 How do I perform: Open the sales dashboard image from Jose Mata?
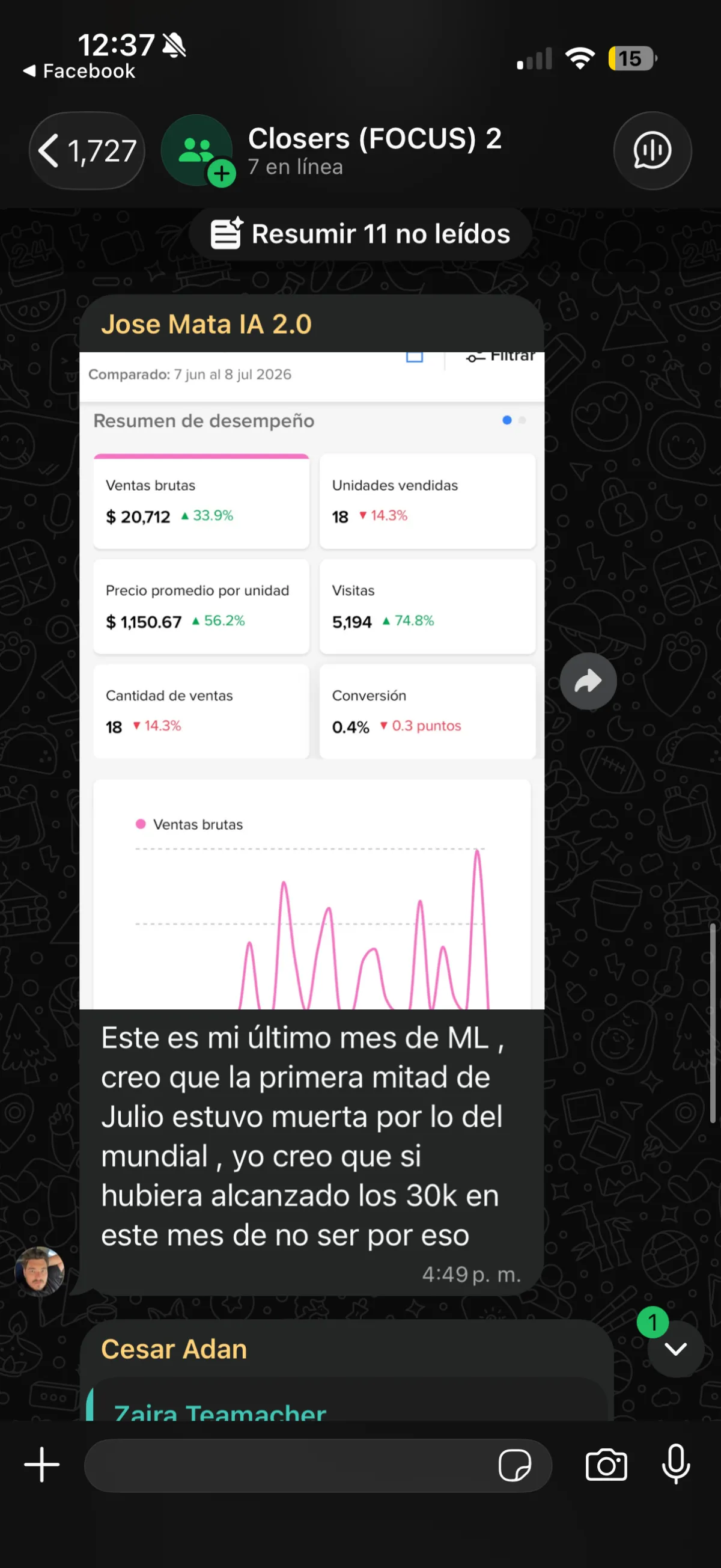311,681
